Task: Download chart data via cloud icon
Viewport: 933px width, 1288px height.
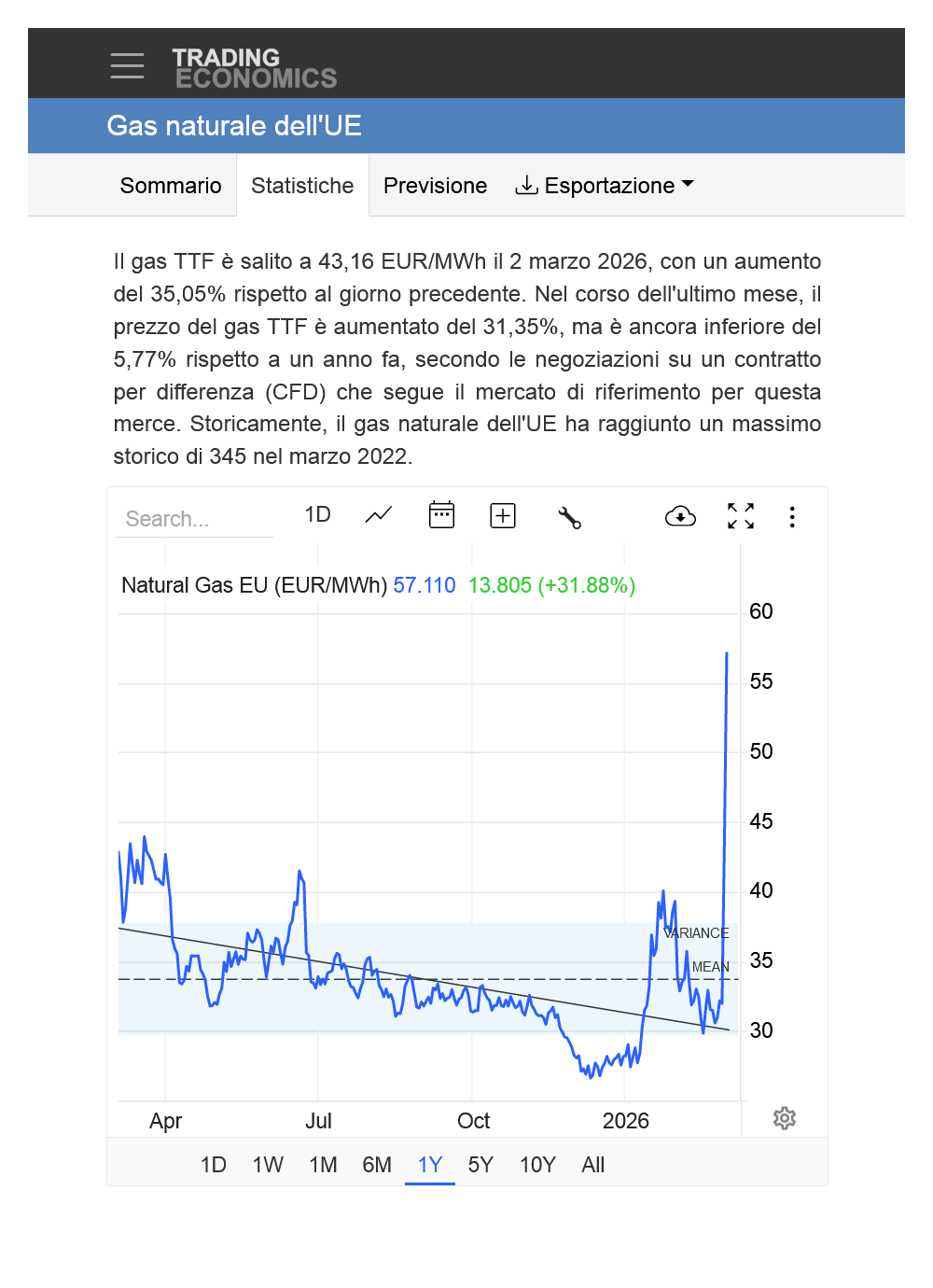Action: point(680,516)
